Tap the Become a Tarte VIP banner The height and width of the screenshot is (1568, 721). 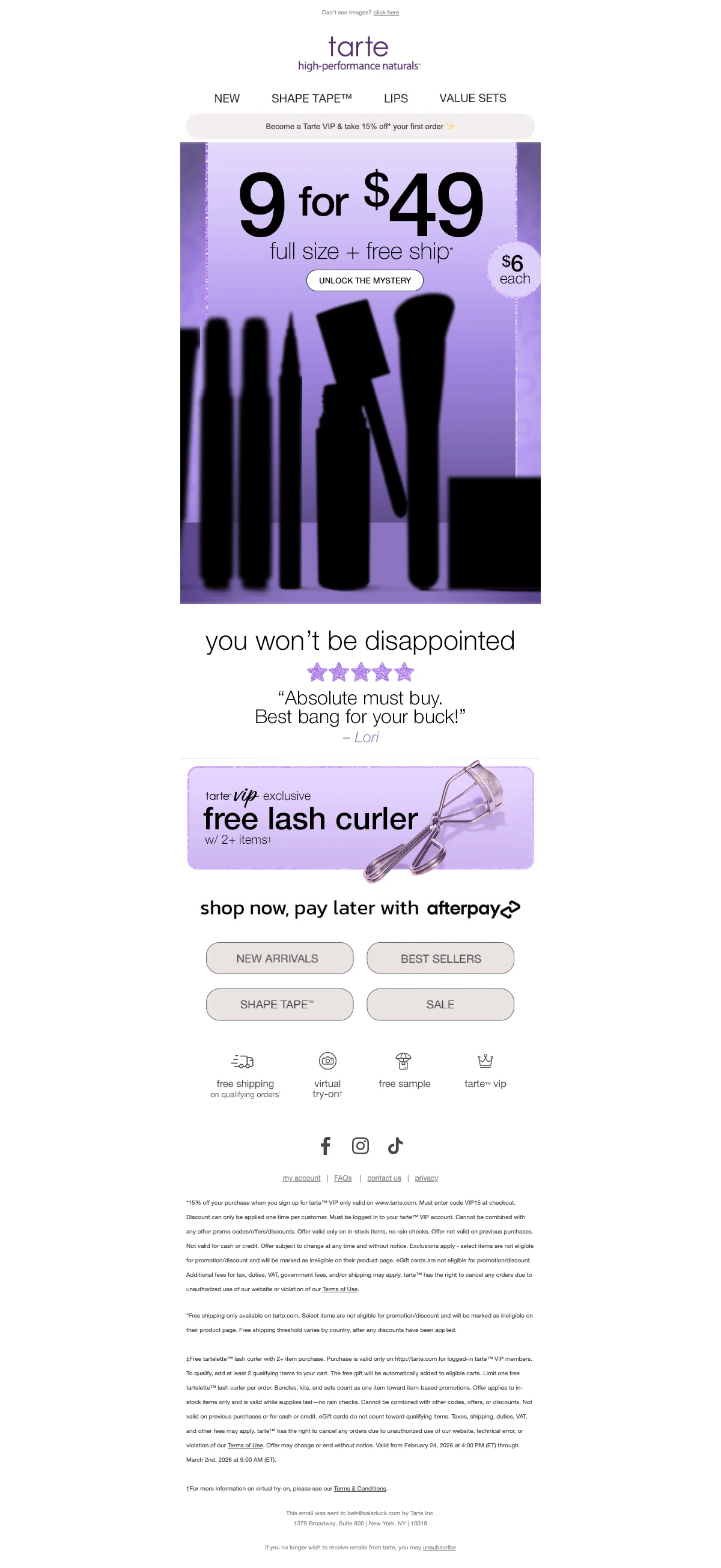click(360, 127)
